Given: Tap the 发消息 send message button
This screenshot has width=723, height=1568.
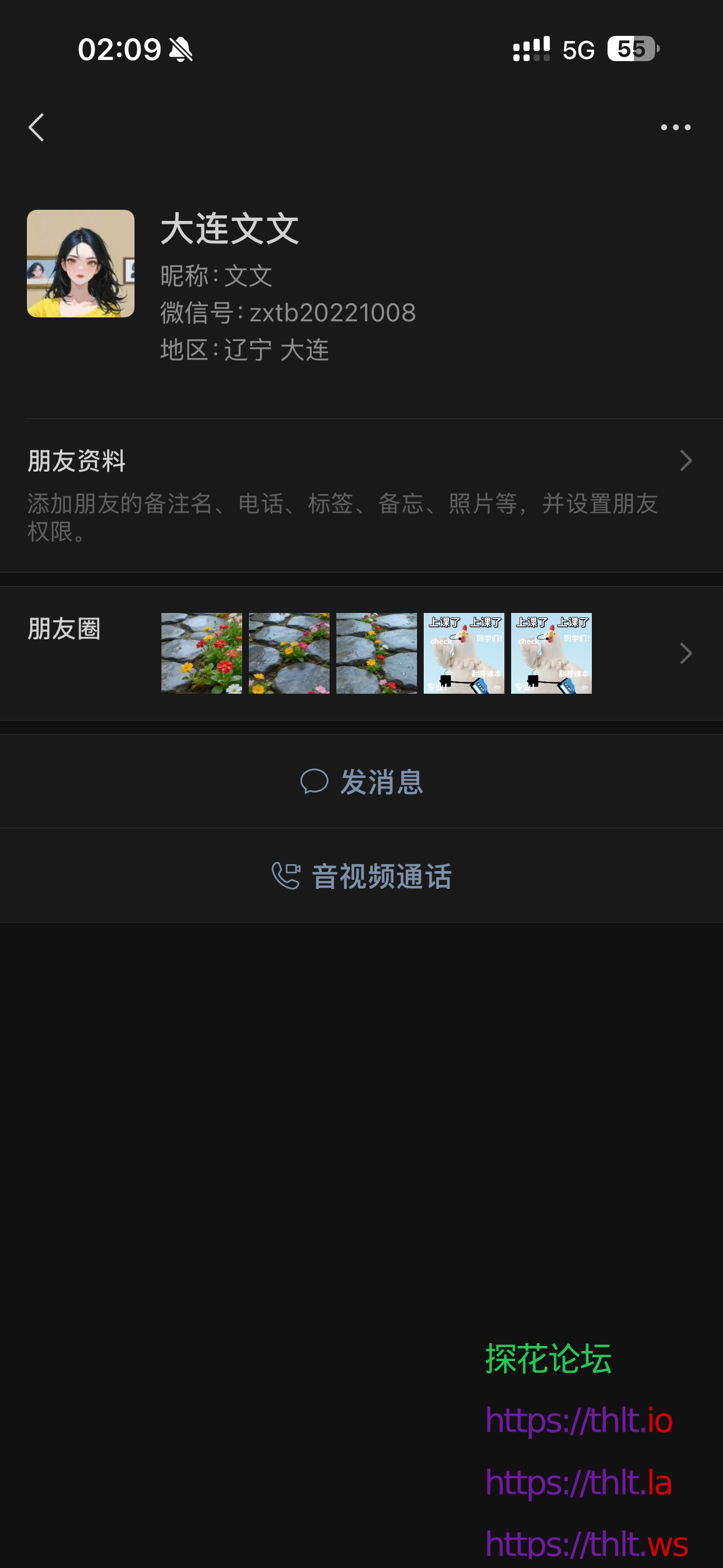Looking at the screenshot, I should click(361, 783).
